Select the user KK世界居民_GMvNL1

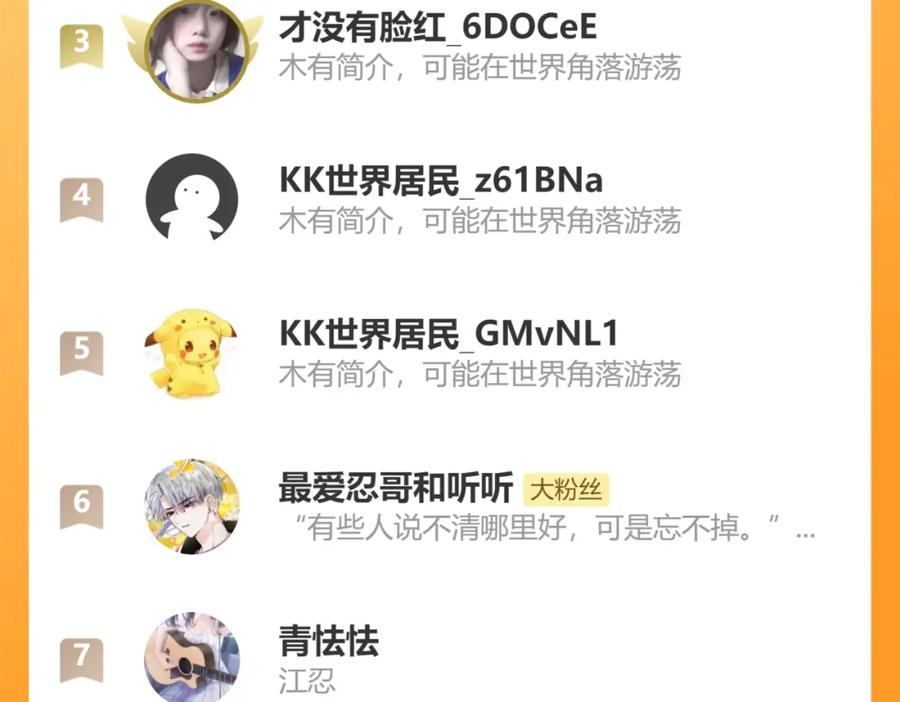click(x=450, y=351)
